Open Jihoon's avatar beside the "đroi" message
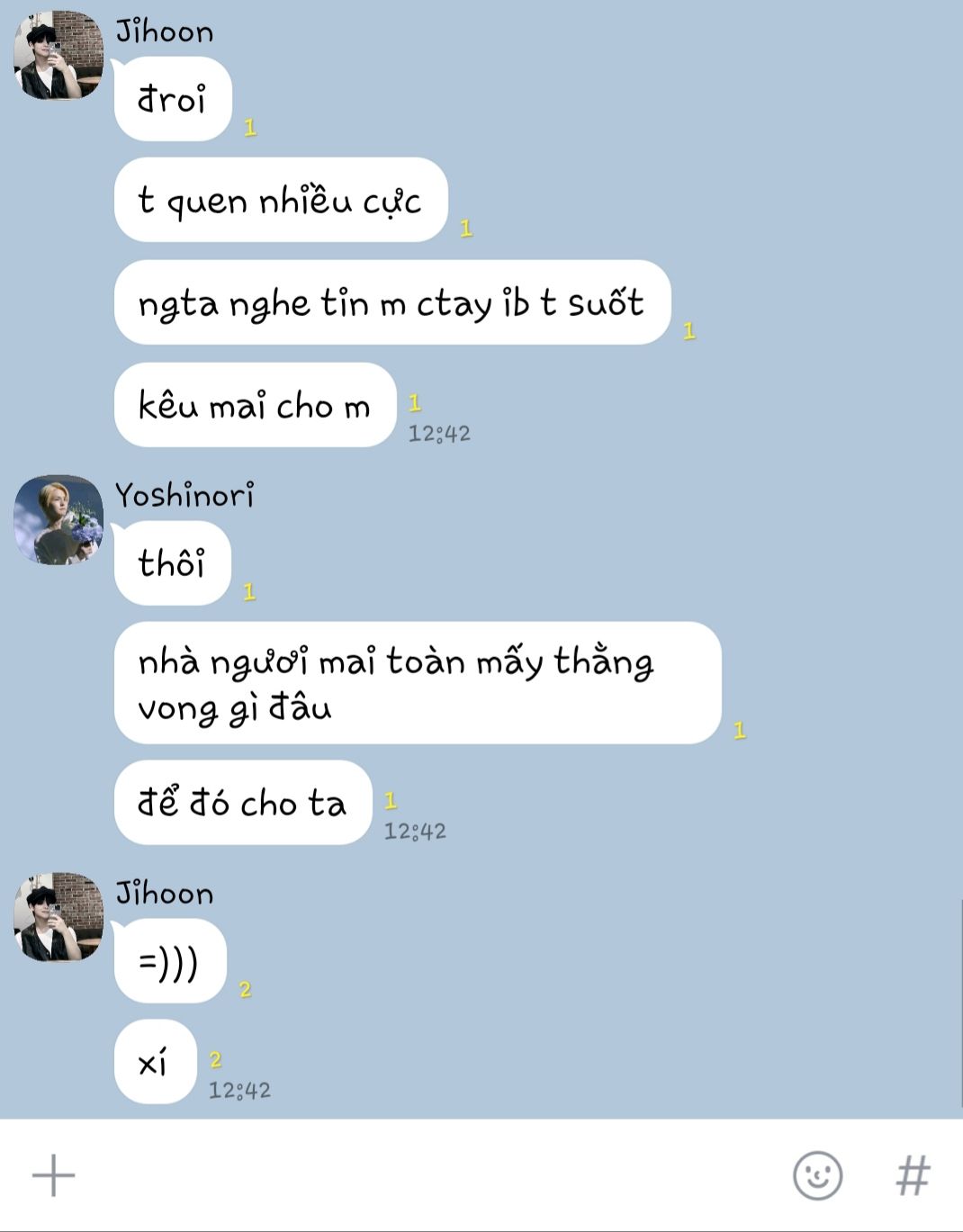Image resolution: width=963 pixels, height=1232 pixels. tap(58, 55)
